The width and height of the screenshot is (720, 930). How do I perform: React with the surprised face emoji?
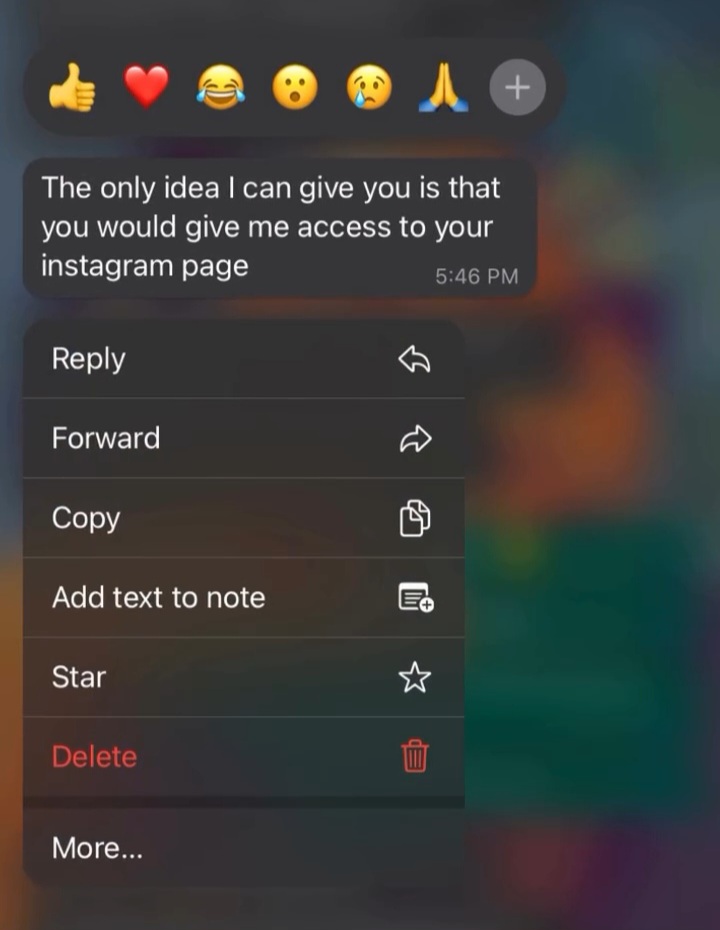(295, 90)
